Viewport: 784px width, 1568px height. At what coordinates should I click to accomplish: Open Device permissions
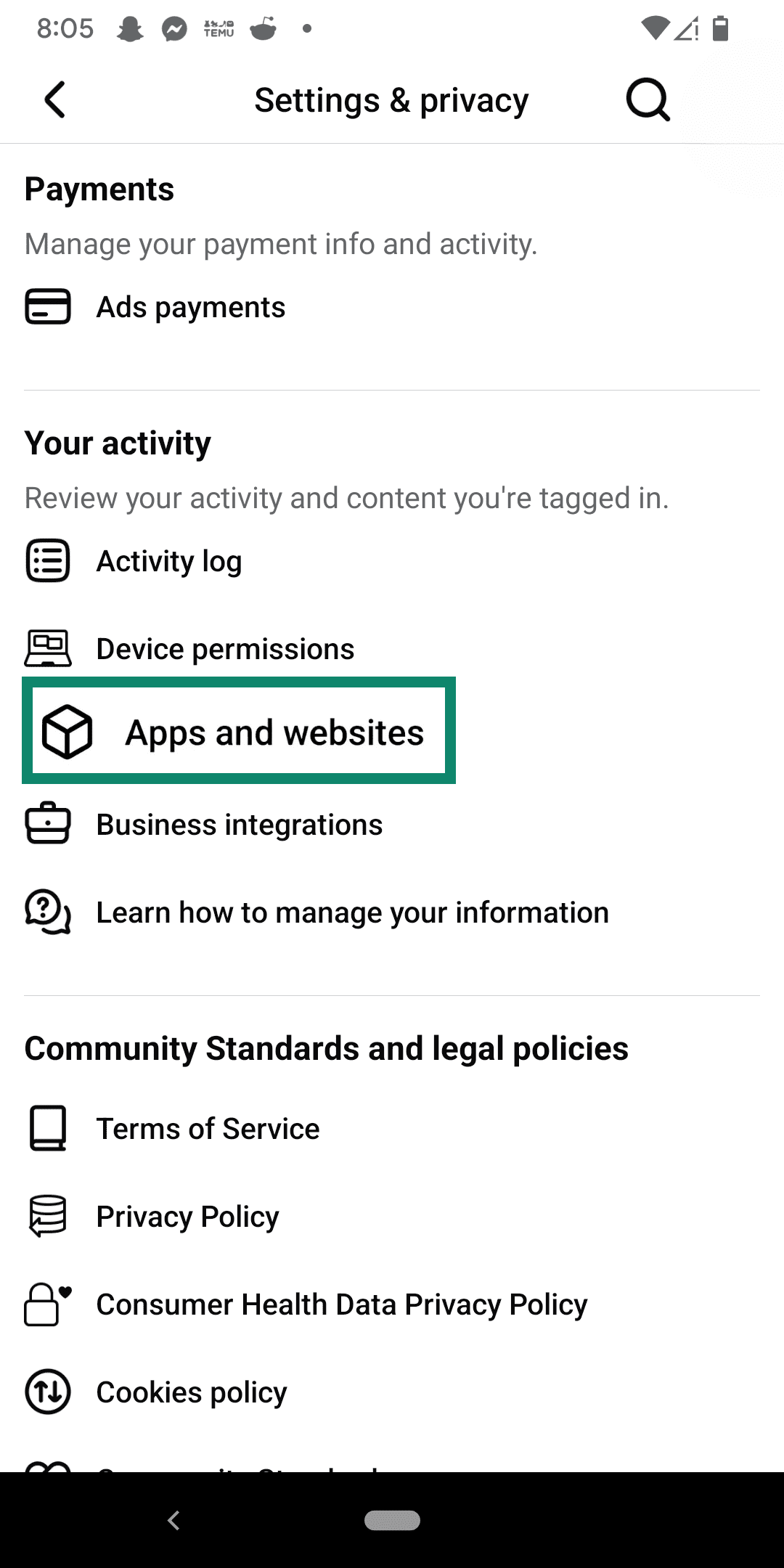[x=225, y=649]
